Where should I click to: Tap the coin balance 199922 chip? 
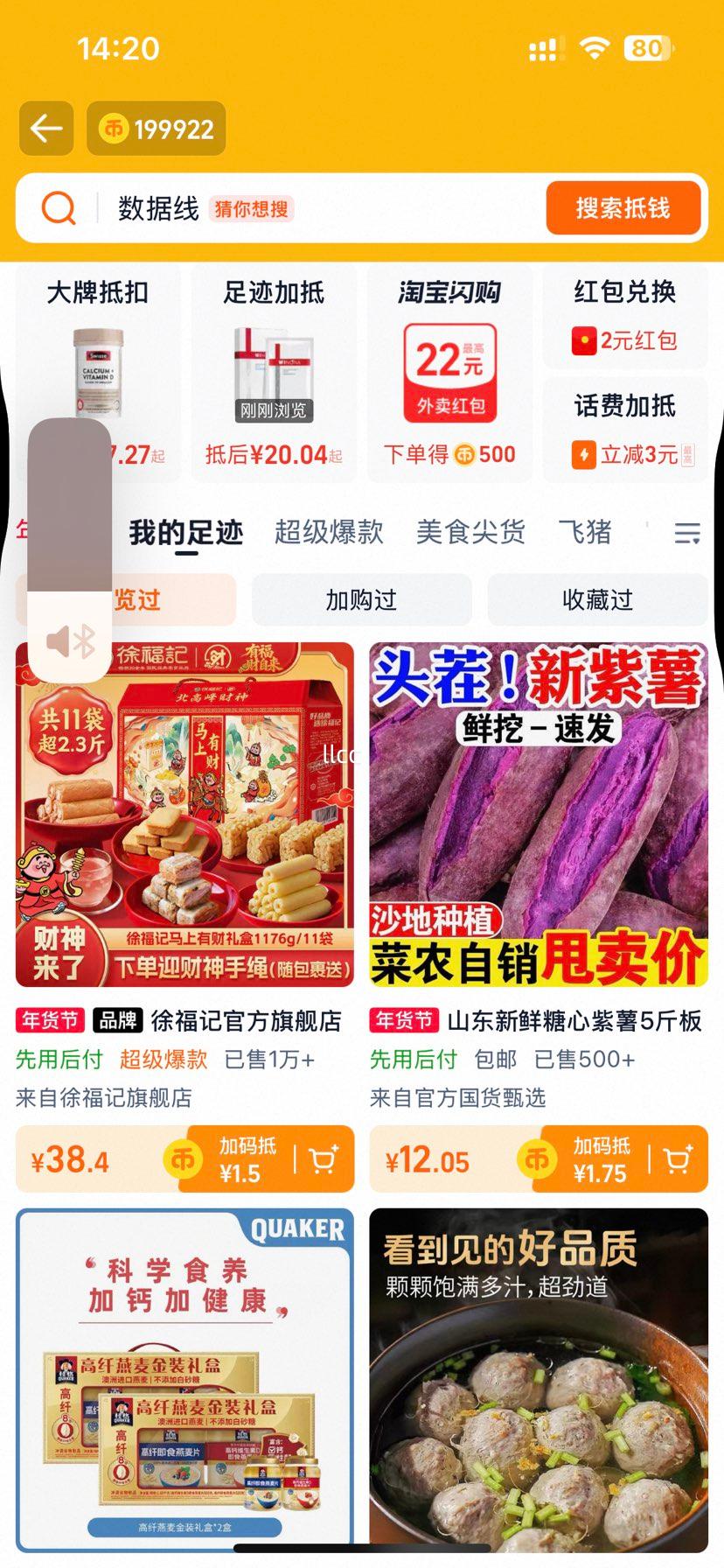click(156, 129)
